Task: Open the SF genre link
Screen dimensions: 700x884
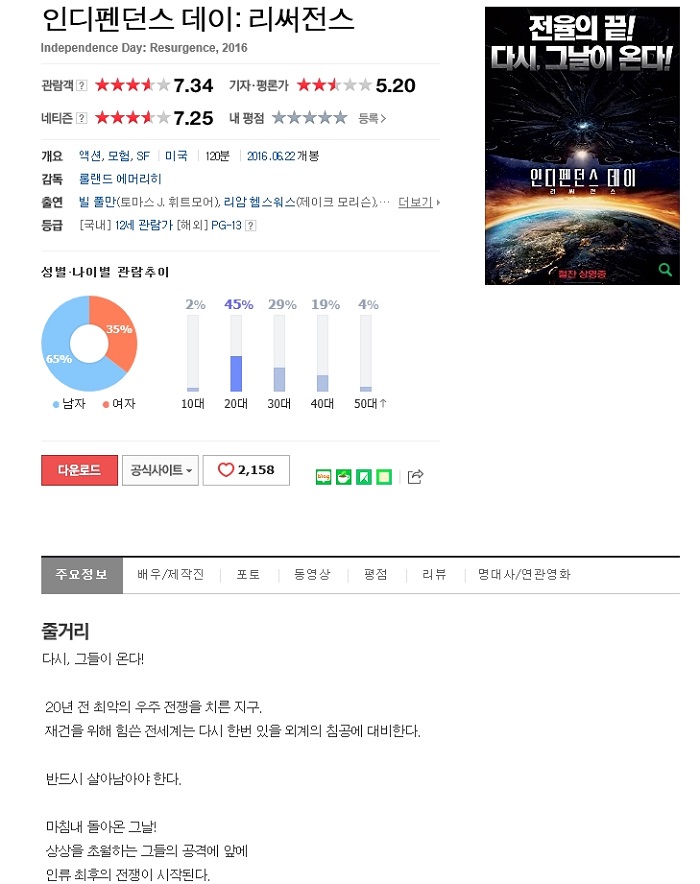Action: [x=143, y=156]
